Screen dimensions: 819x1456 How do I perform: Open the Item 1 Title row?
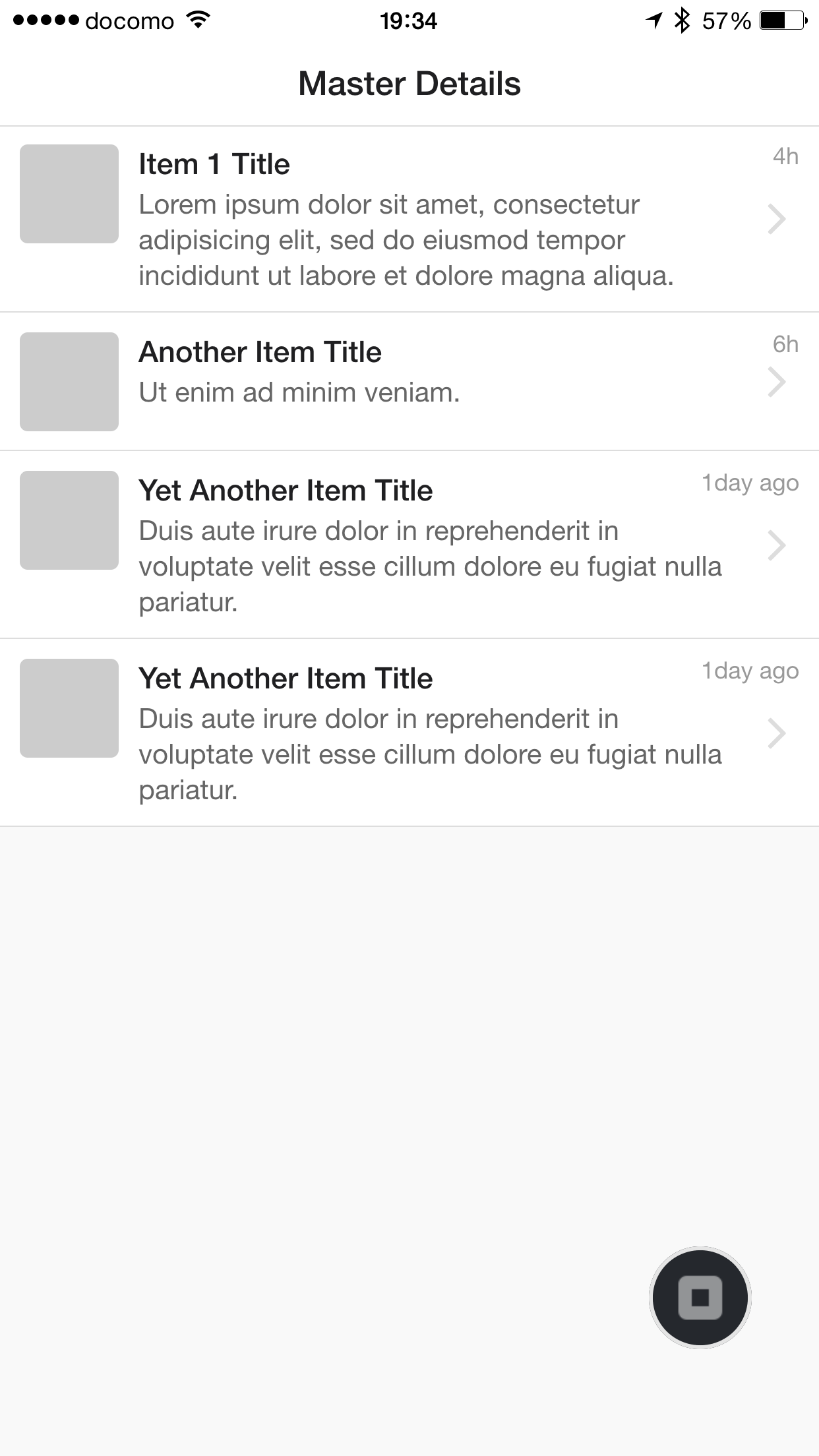pyautogui.click(x=409, y=219)
